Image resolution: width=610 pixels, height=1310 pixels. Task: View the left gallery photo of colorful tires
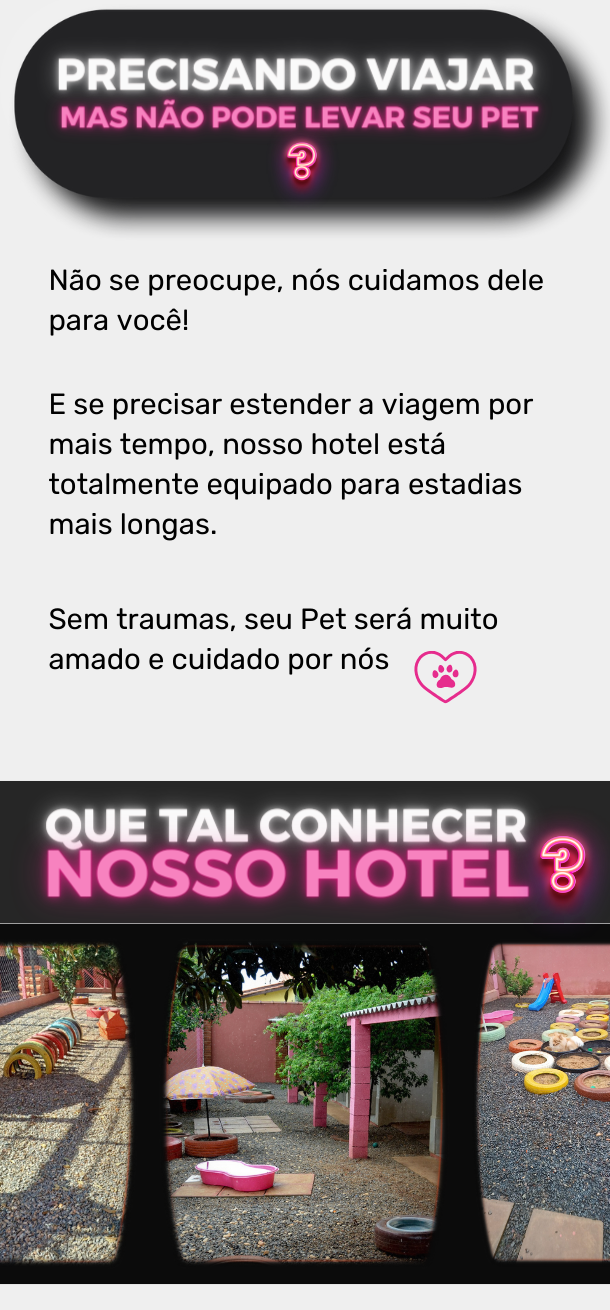pos(62,1100)
